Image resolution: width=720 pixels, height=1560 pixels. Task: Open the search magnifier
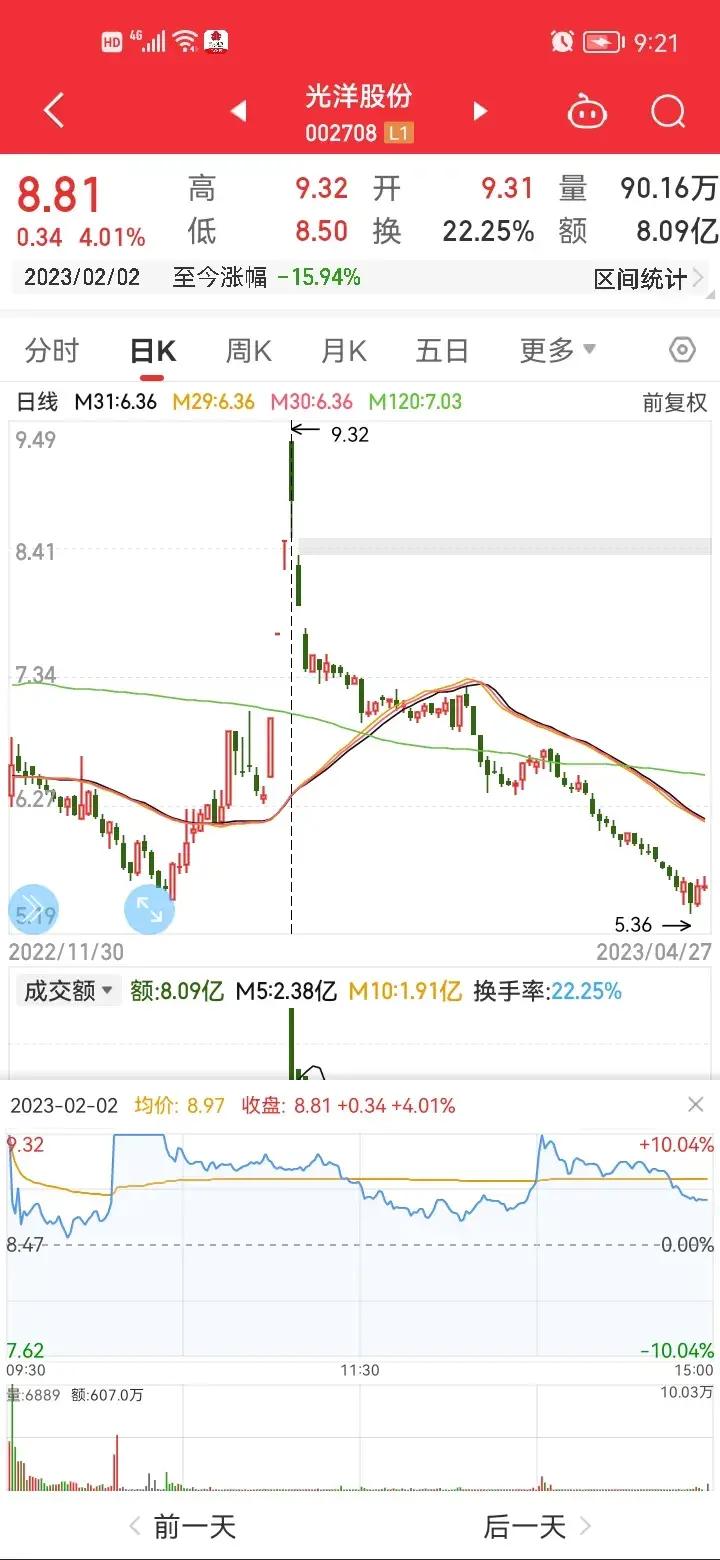click(668, 112)
